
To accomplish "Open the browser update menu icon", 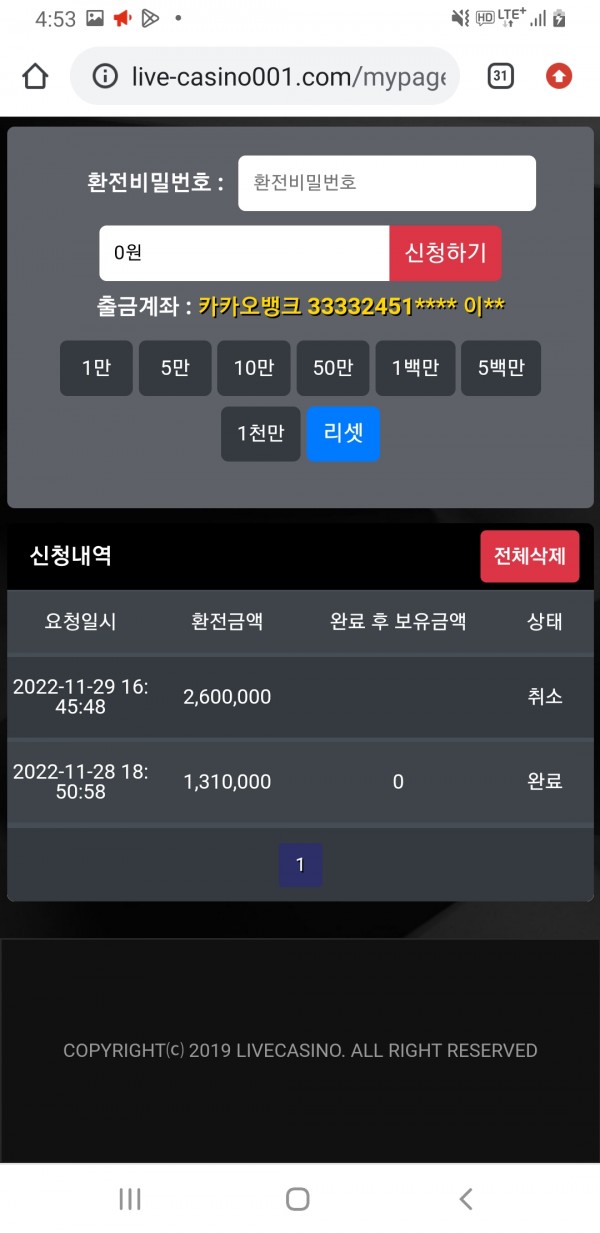I will (x=558, y=76).
